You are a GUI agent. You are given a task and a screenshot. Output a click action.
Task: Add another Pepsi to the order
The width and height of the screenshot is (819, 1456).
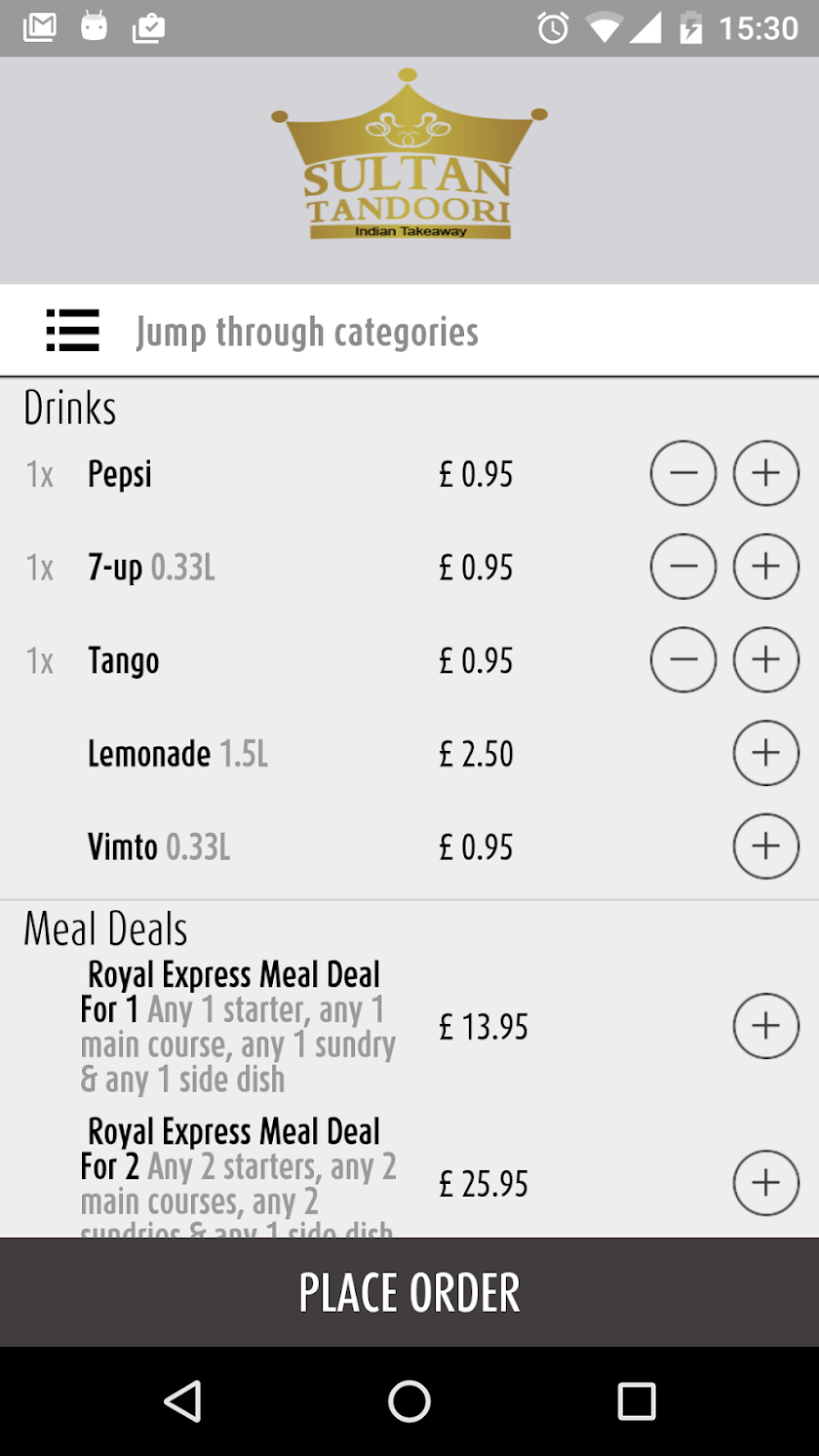(x=765, y=474)
